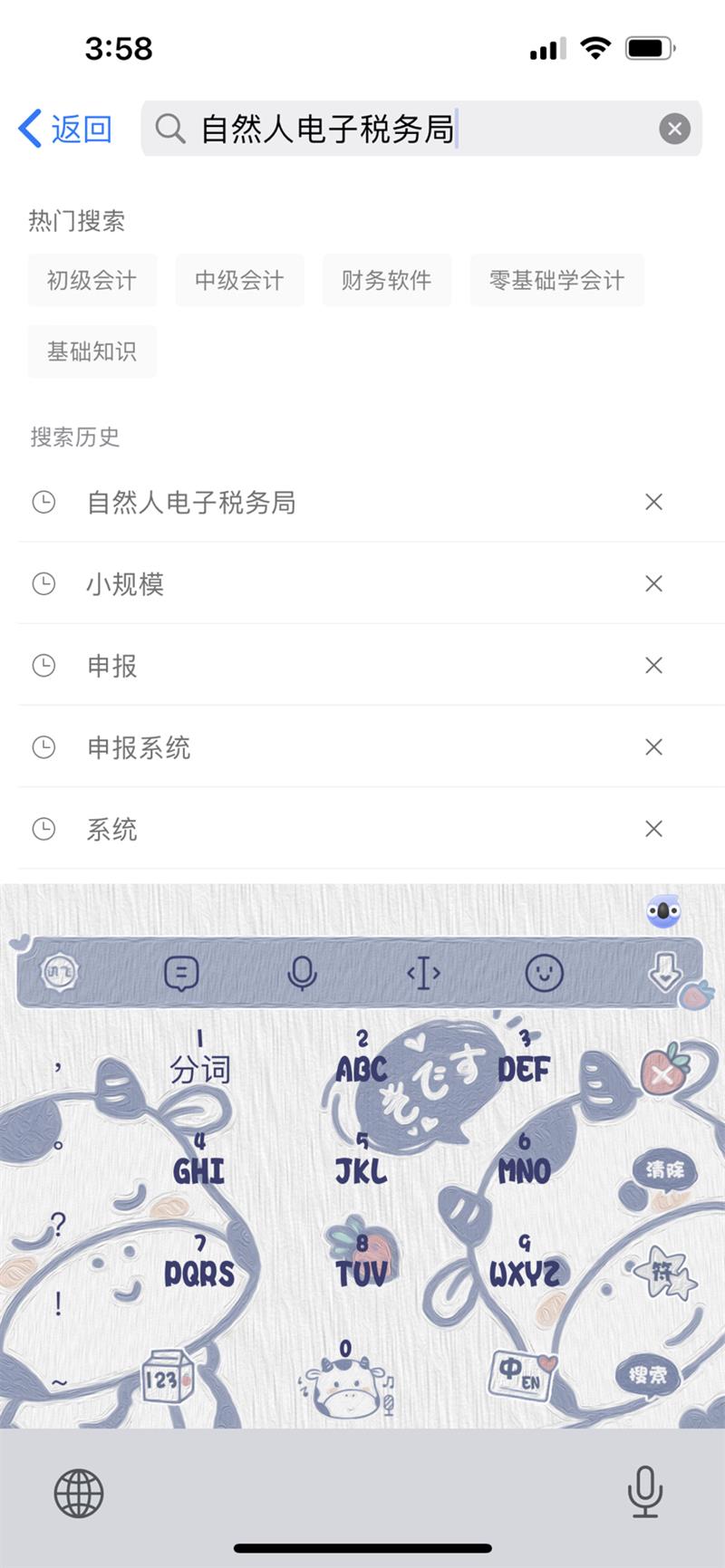Screen dimensions: 725x1568
Task: Delete 系统 from search history
Action: click(653, 829)
